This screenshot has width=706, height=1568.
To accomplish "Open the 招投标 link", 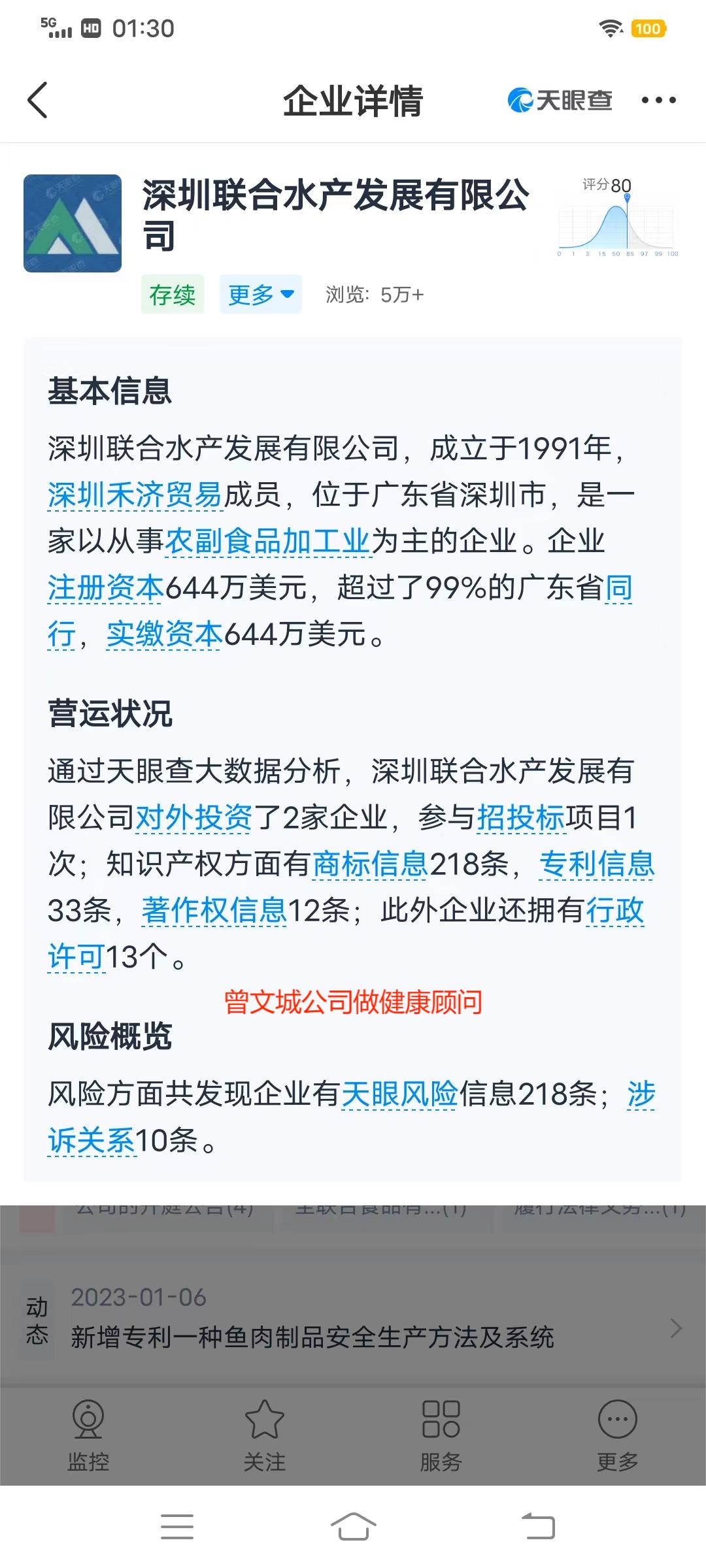I will [521, 817].
